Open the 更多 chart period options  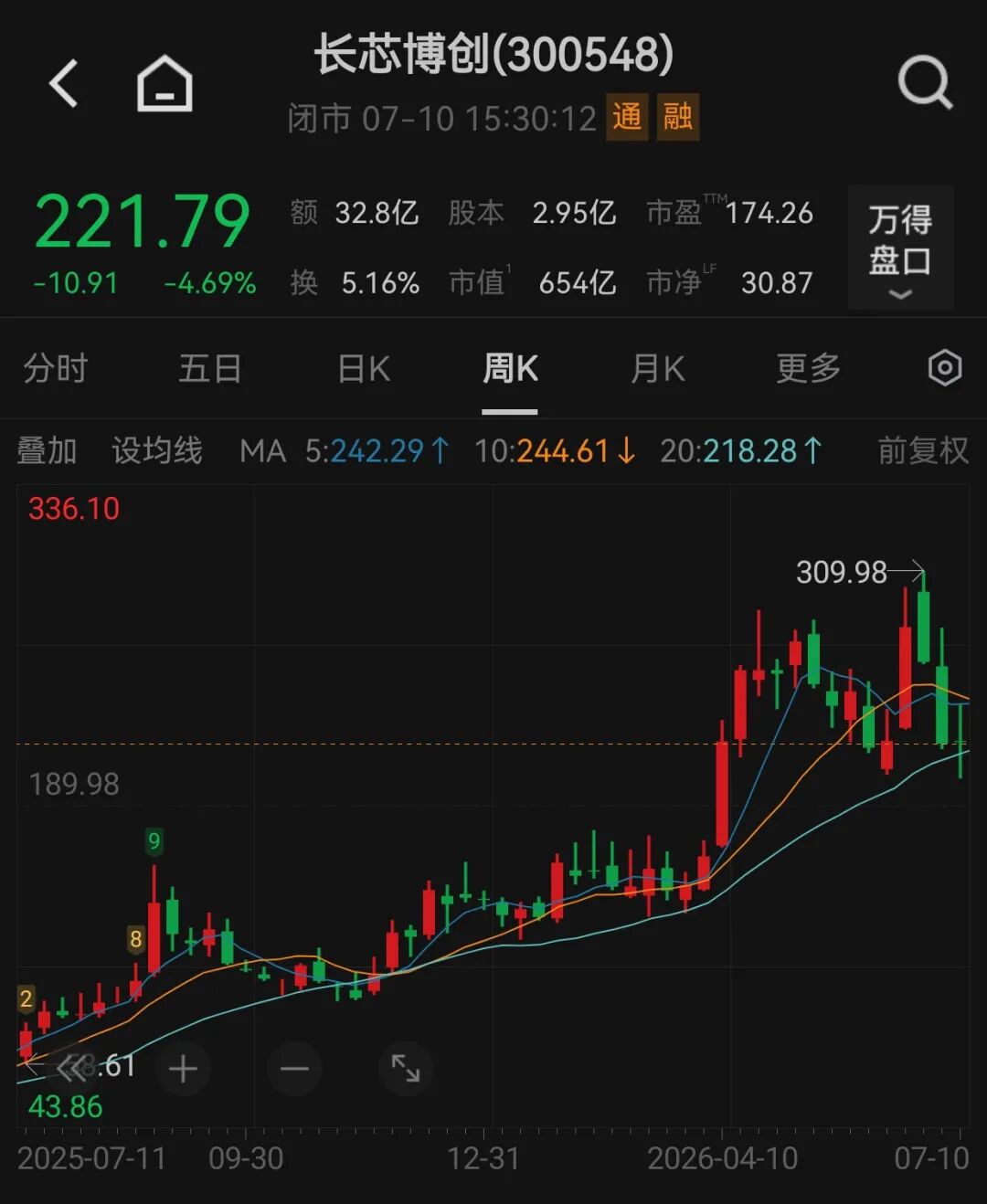pos(808,369)
